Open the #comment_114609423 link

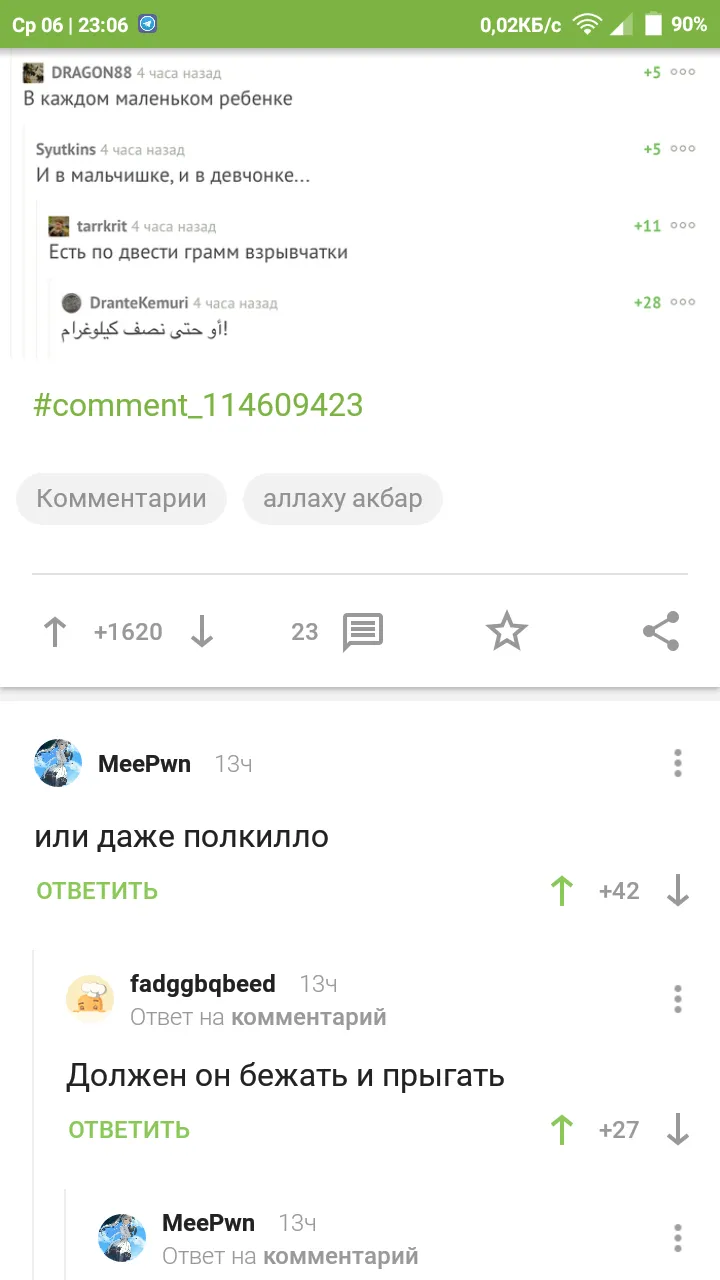(198, 405)
